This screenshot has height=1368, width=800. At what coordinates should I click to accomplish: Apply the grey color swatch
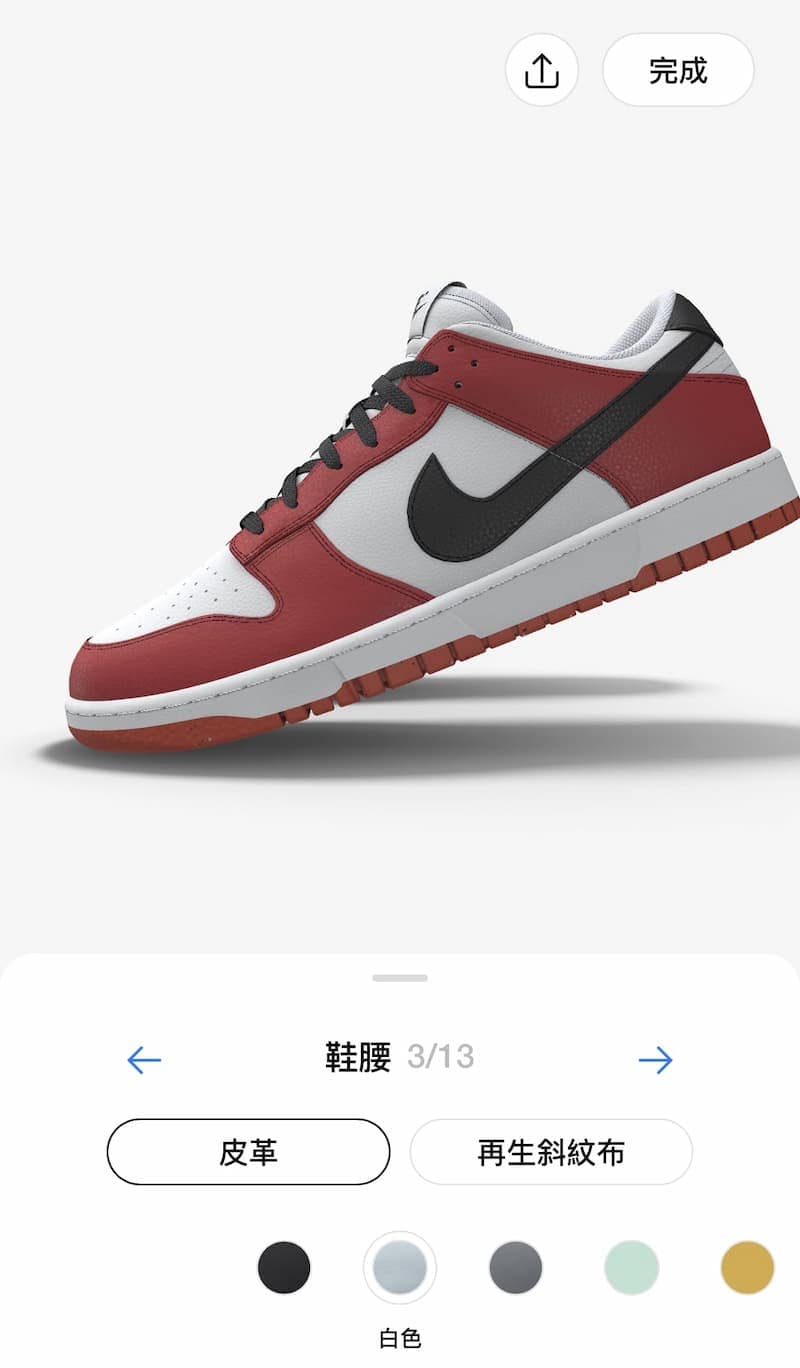click(516, 1267)
